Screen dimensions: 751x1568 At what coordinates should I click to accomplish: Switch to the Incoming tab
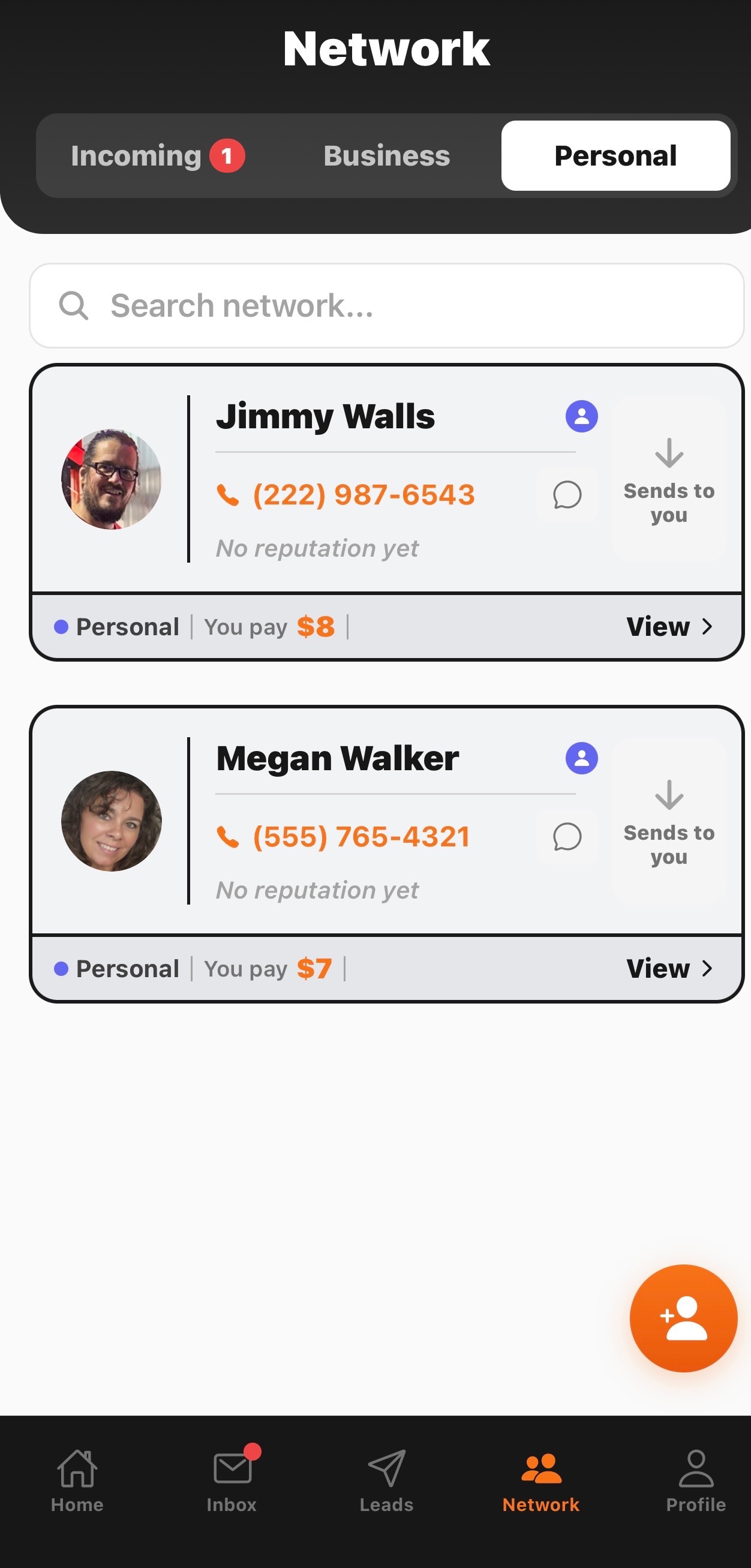point(157,156)
